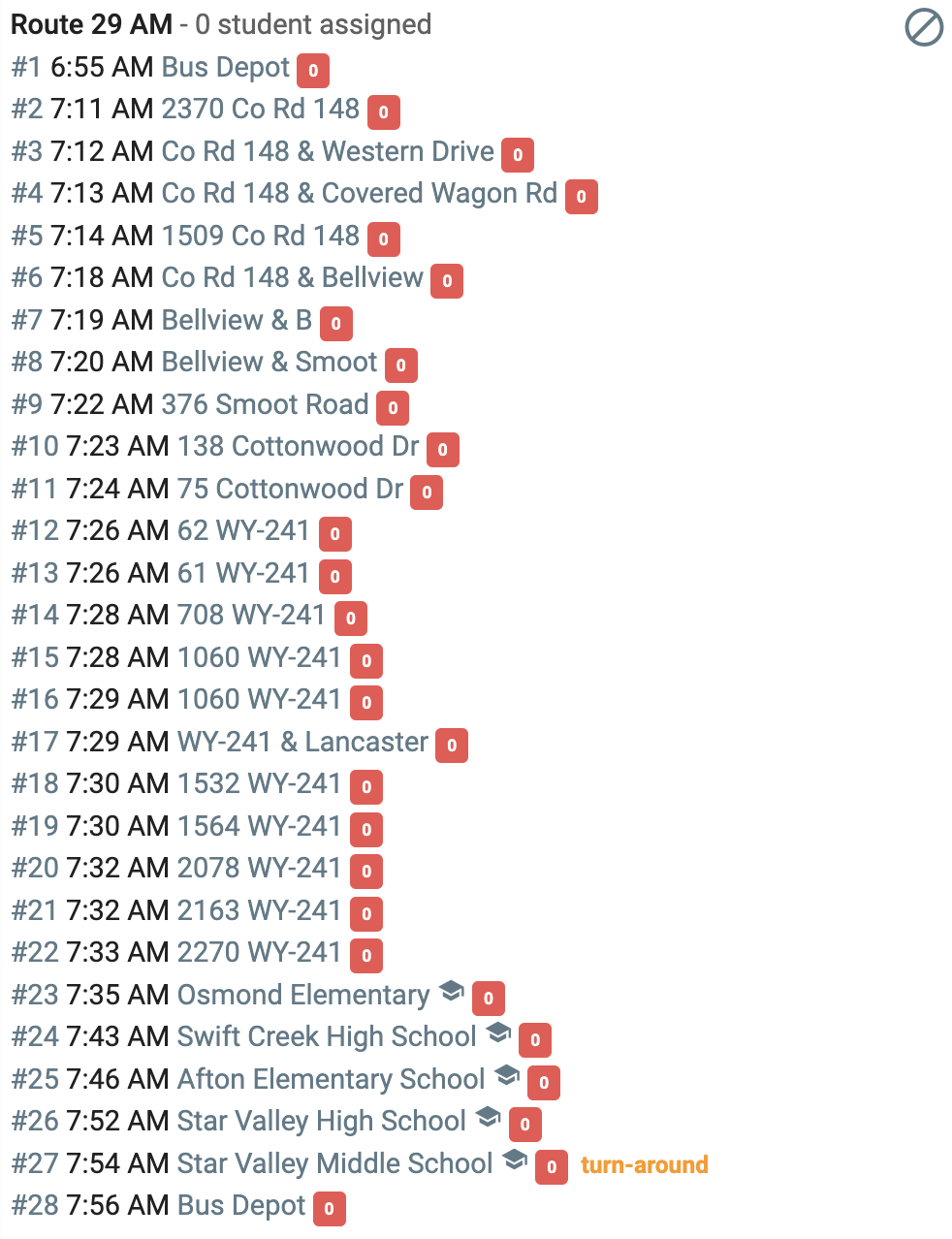Viewport: 952px width, 1239px height.
Task: Open the Bellview & Smoot stop
Action: [270, 362]
